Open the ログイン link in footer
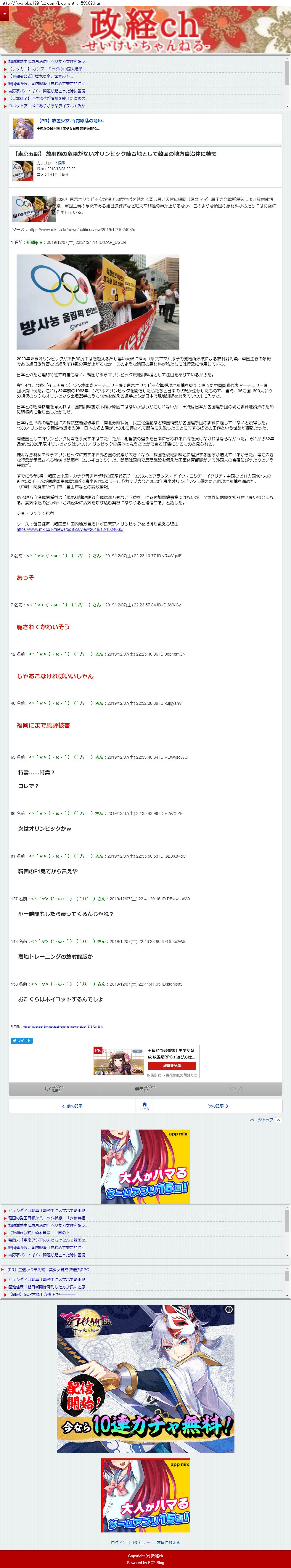Screen dimensions: 291x1568 pyautogui.click(x=119, y=1543)
